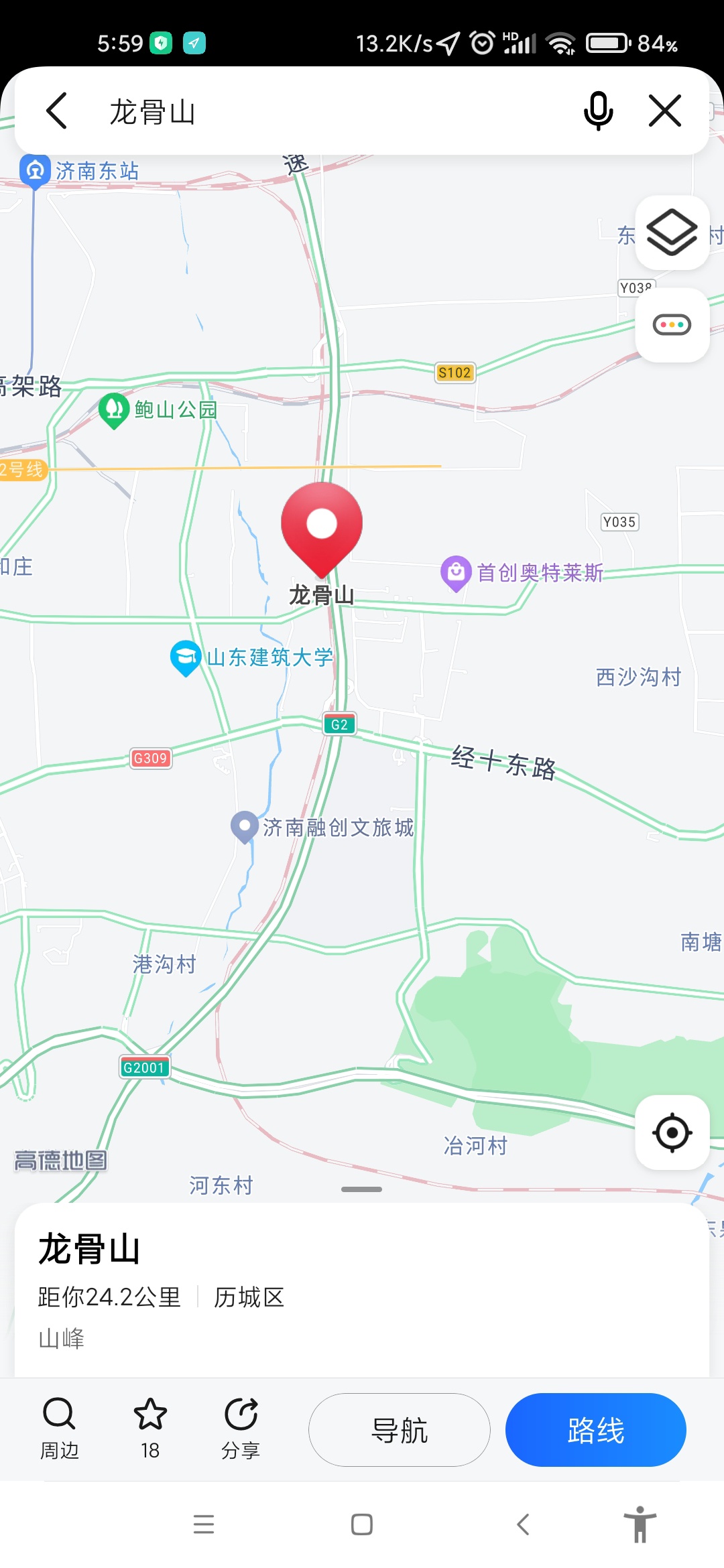Clear the search with the X icon
The width and height of the screenshot is (724, 1568).
[x=665, y=111]
